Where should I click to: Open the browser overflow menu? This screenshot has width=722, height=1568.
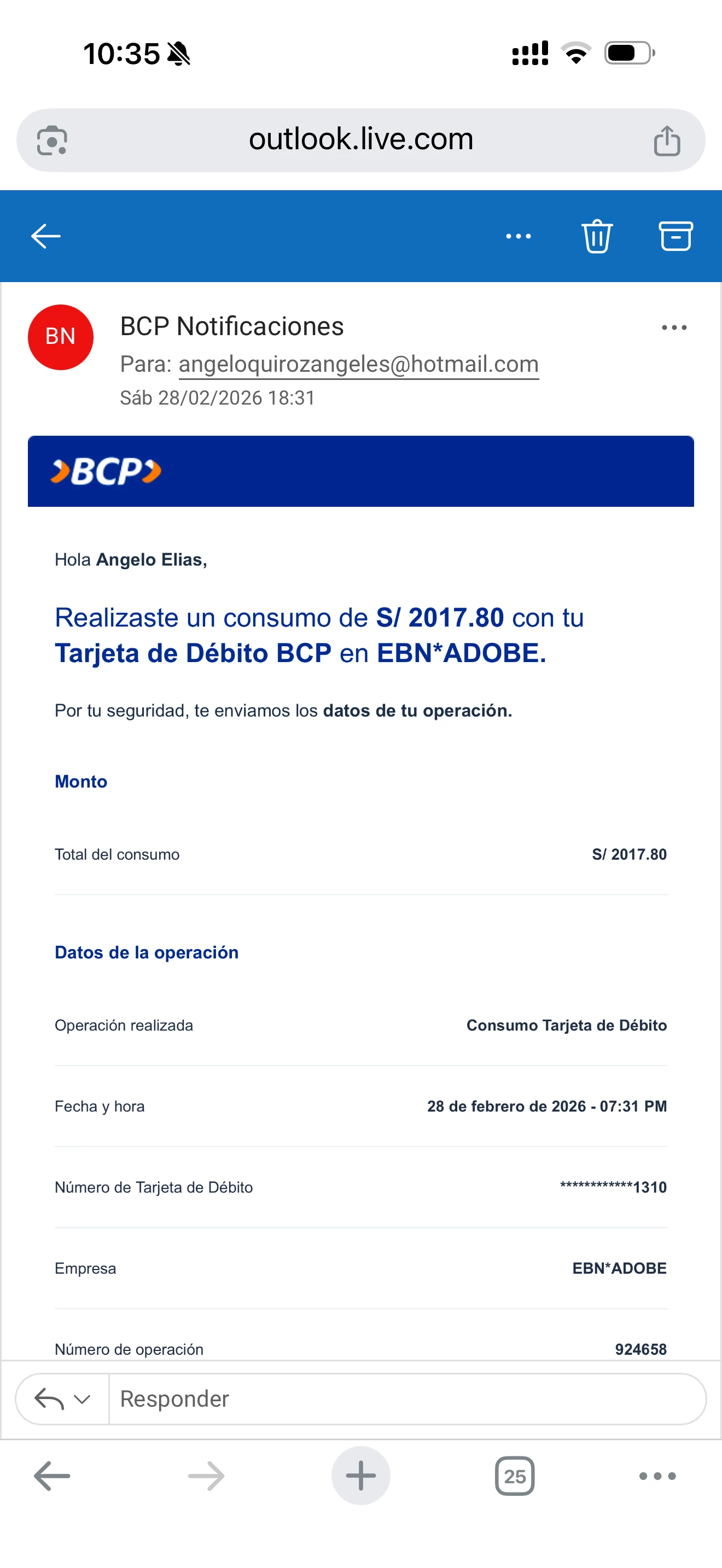click(x=657, y=1476)
